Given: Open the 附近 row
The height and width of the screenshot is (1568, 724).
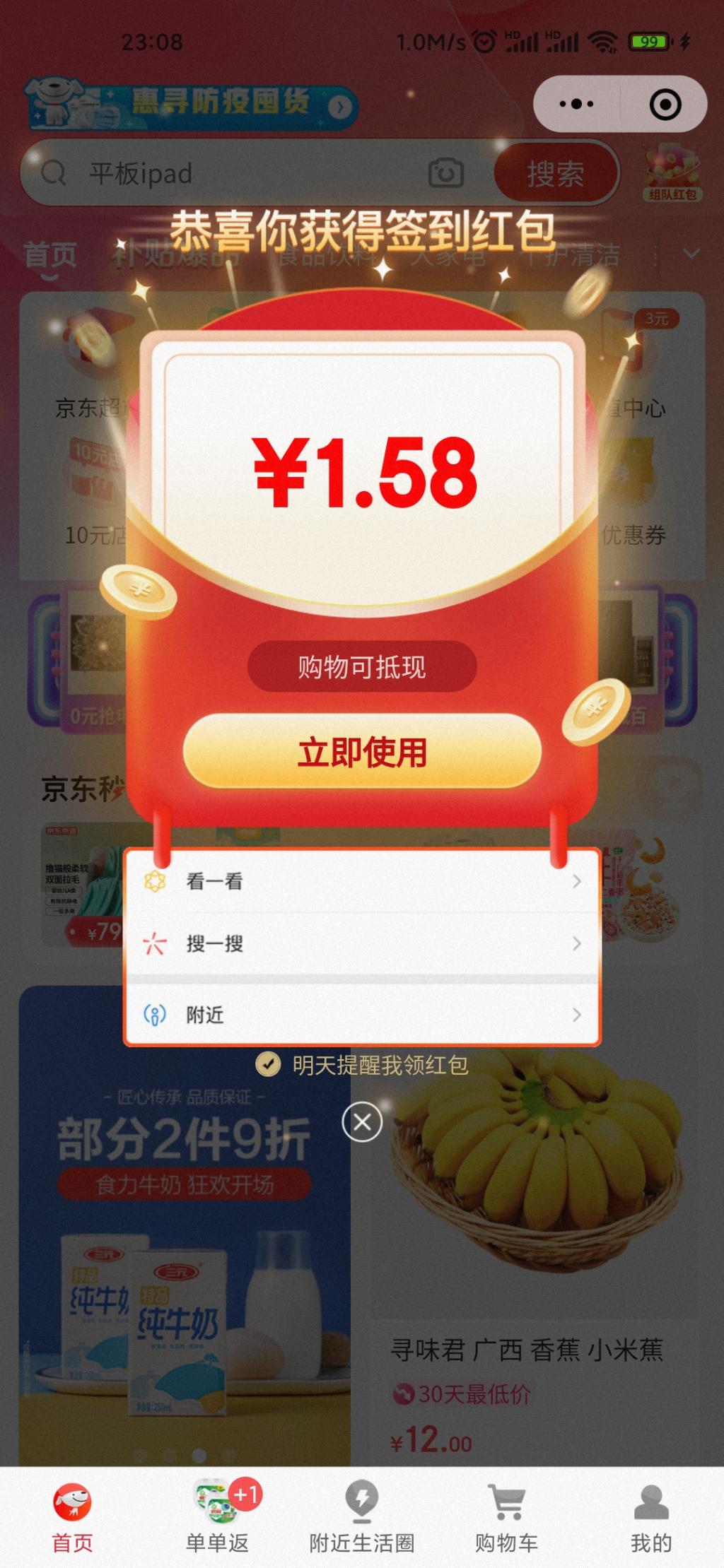Looking at the screenshot, I should pyautogui.click(x=362, y=1015).
